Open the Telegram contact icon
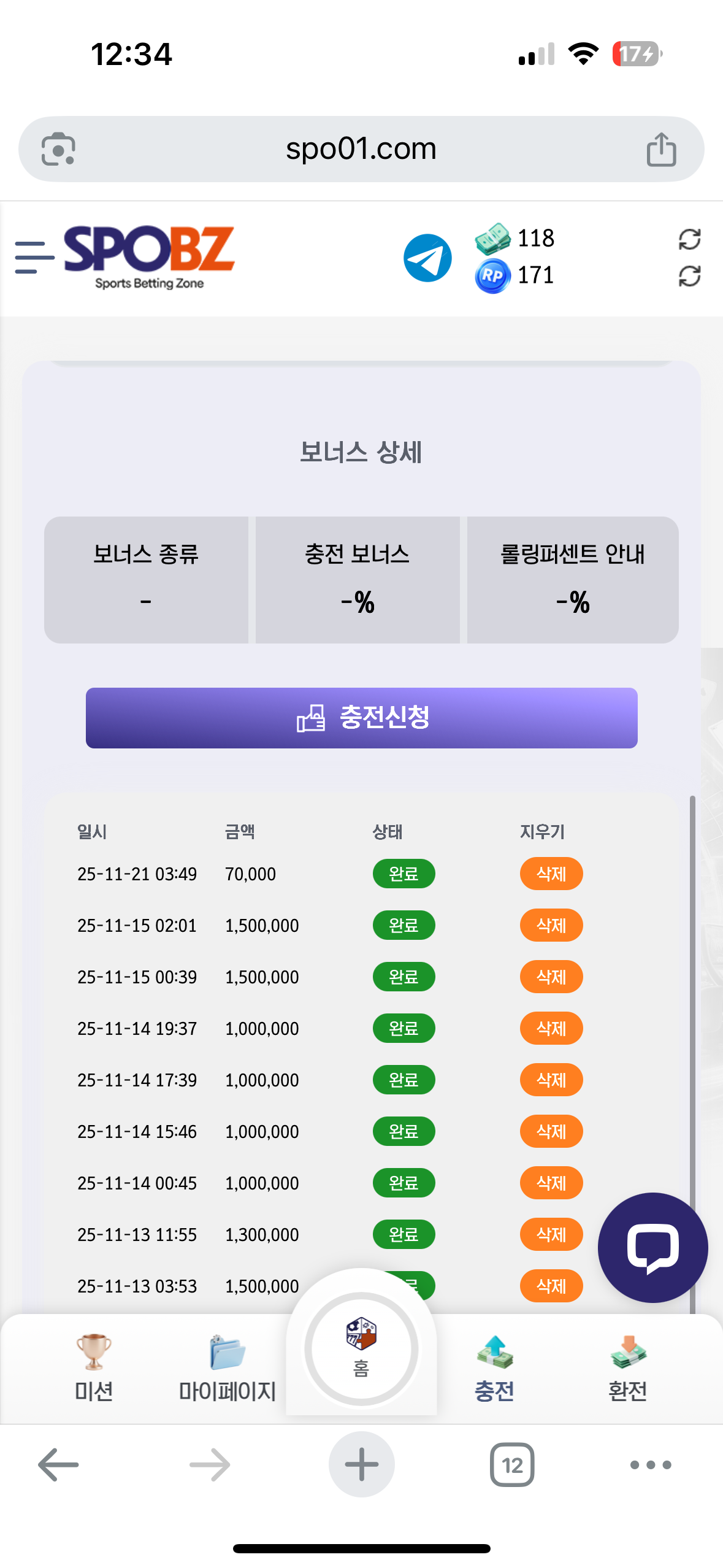723x1568 pixels. [x=427, y=258]
